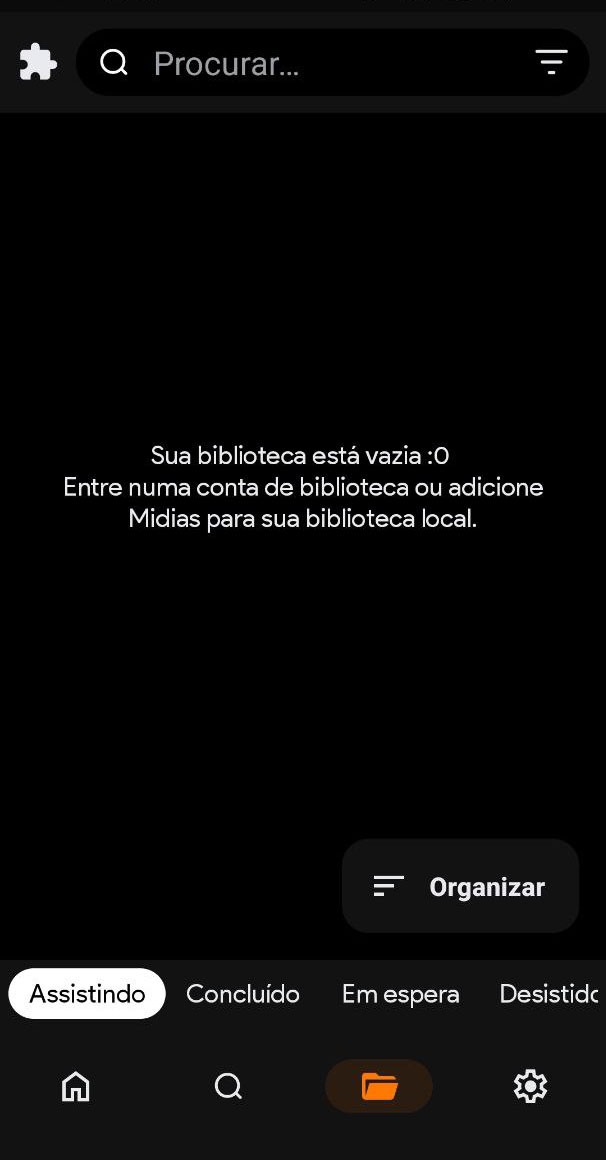Select the Assistindo tab
The image size is (606, 1160).
(87, 994)
